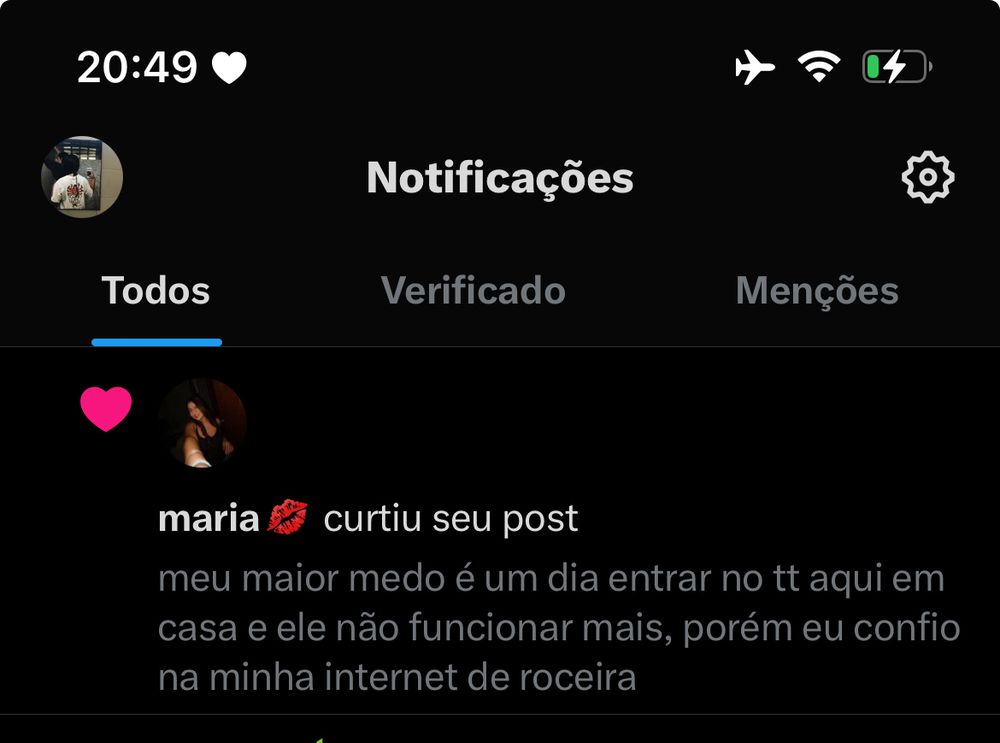Switch to the Menções tab
Viewport: 1000px width, 743px height.
pyautogui.click(x=816, y=291)
